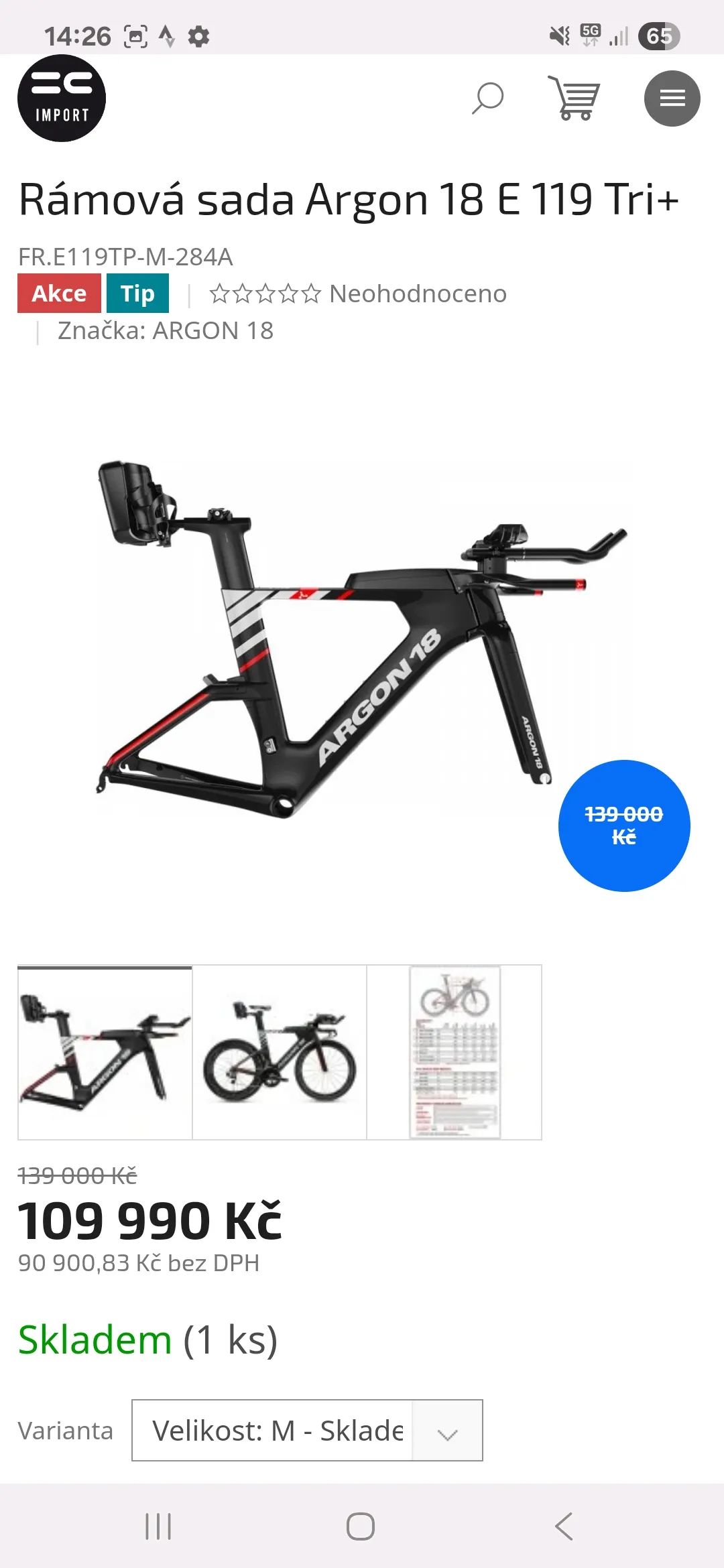
Task: Select the first frameset thumbnail
Action: click(x=105, y=1053)
